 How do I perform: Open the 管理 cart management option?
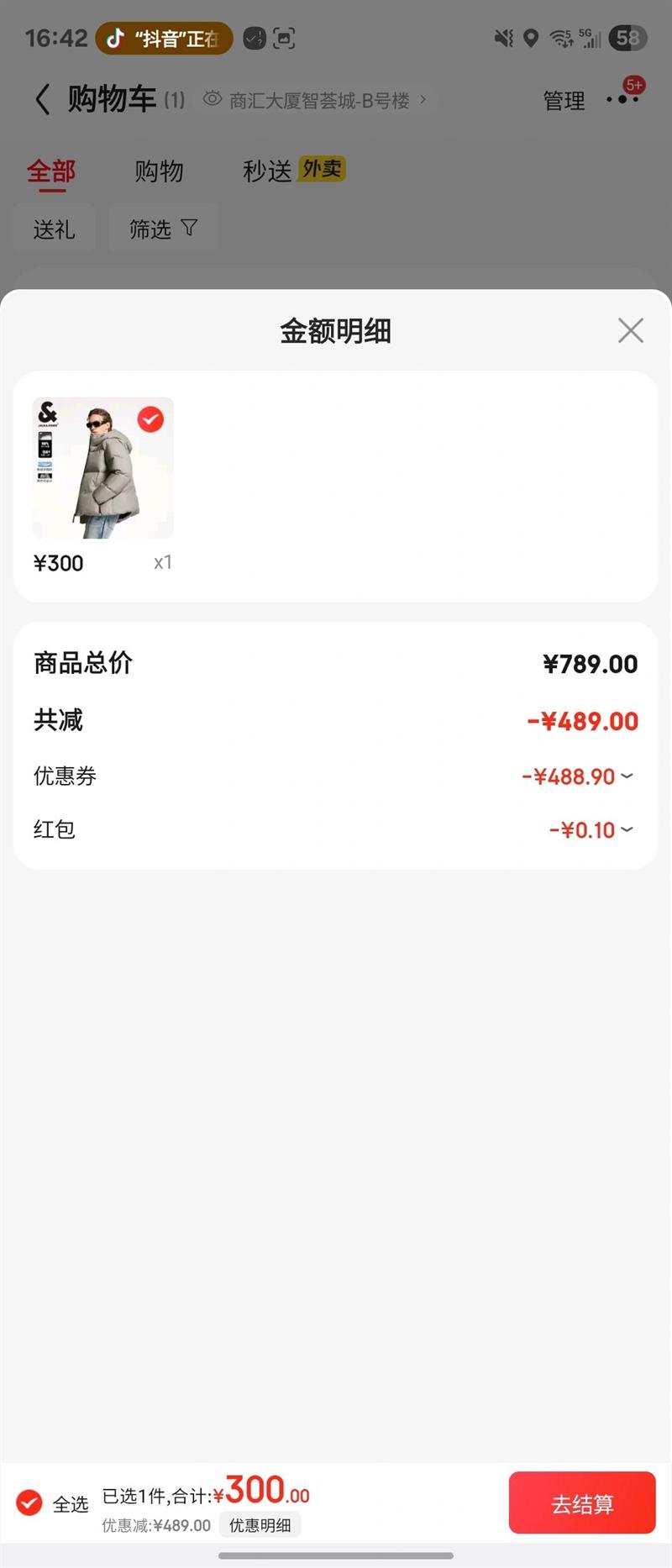(564, 101)
